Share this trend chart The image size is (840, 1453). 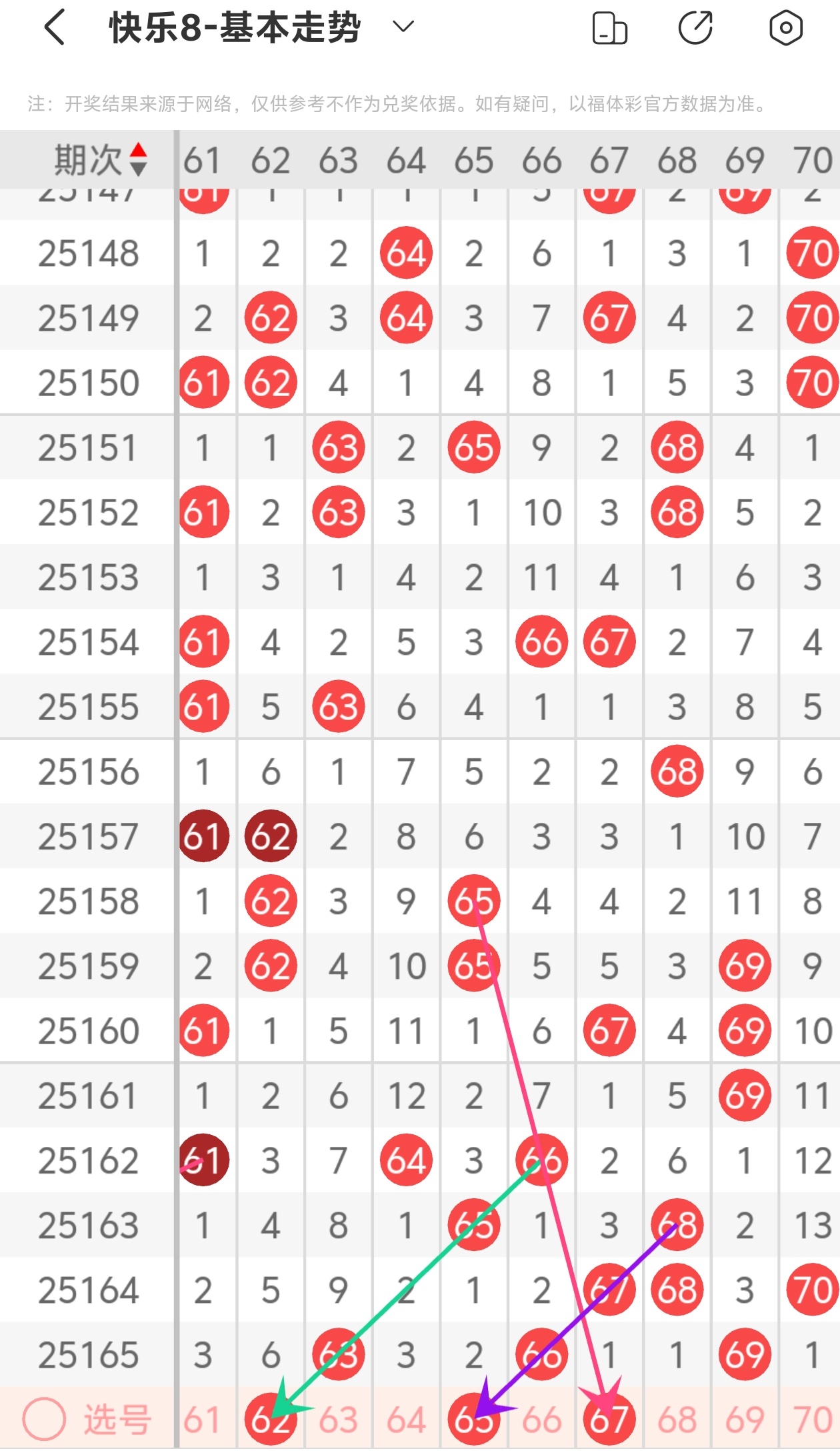695,28
